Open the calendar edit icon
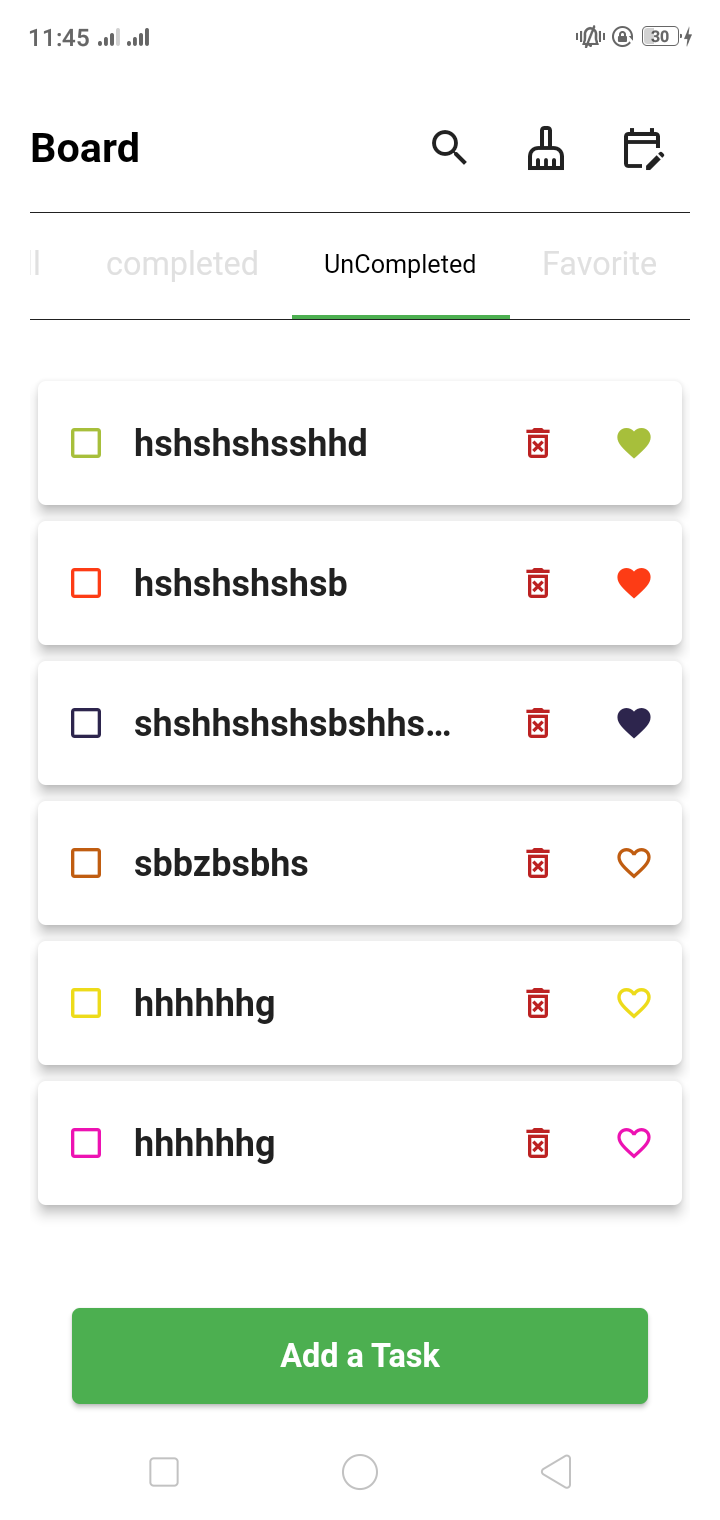Screen dimensions: 720x1520 pyautogui.click(x=643, y=148)
